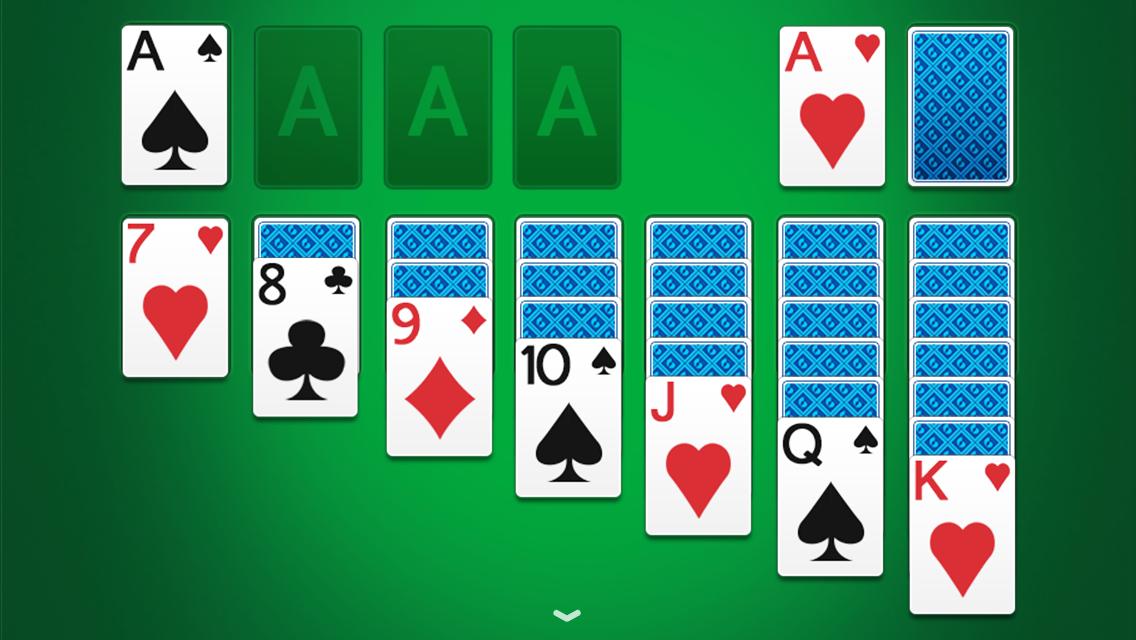Select the 10 of Spades card
The image size is (1136, 640).
click(x=568, y=418)
